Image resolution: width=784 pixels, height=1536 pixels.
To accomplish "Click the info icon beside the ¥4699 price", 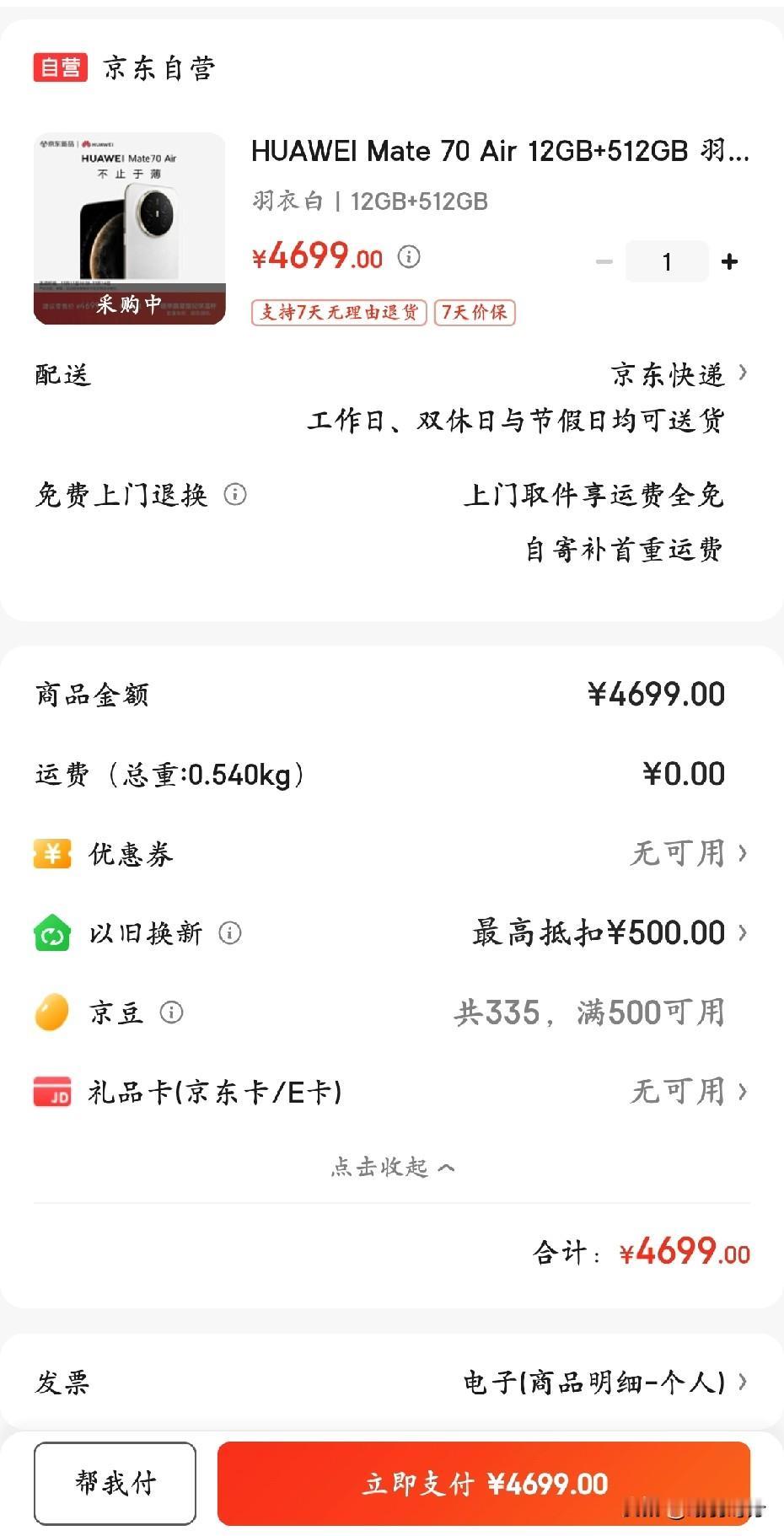I will click(411, 259).
